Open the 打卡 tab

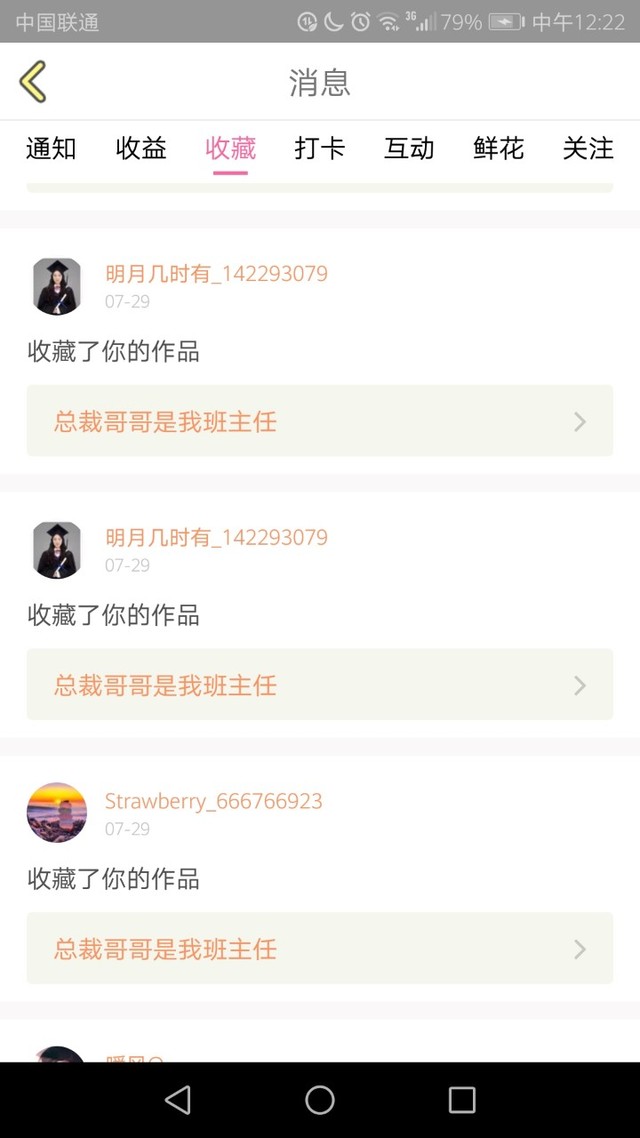click(x=320, y=148)
